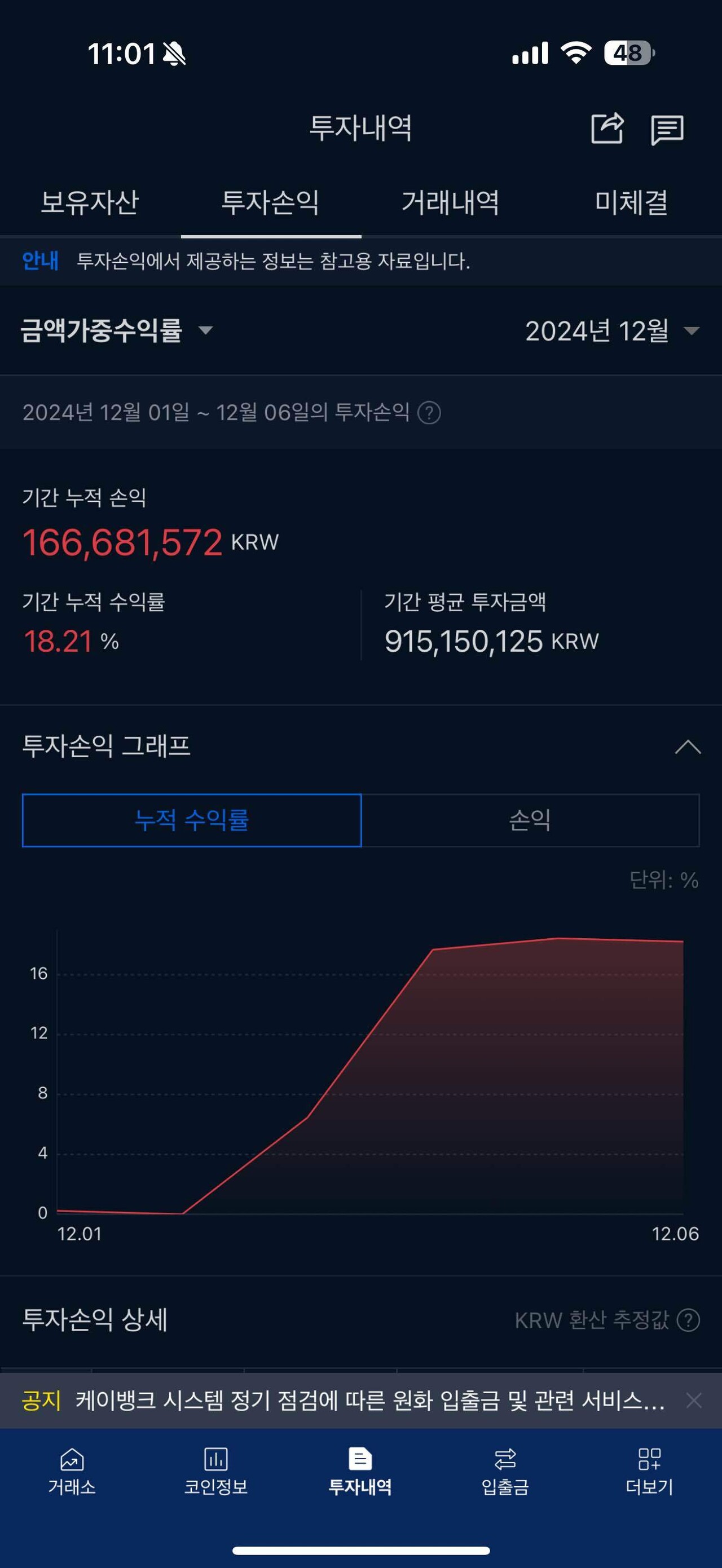Image resolution: width=722 pixels, height=1568 pixels.
Task: Tap the muted notification bell in the status bar
Action: [175, 54]
